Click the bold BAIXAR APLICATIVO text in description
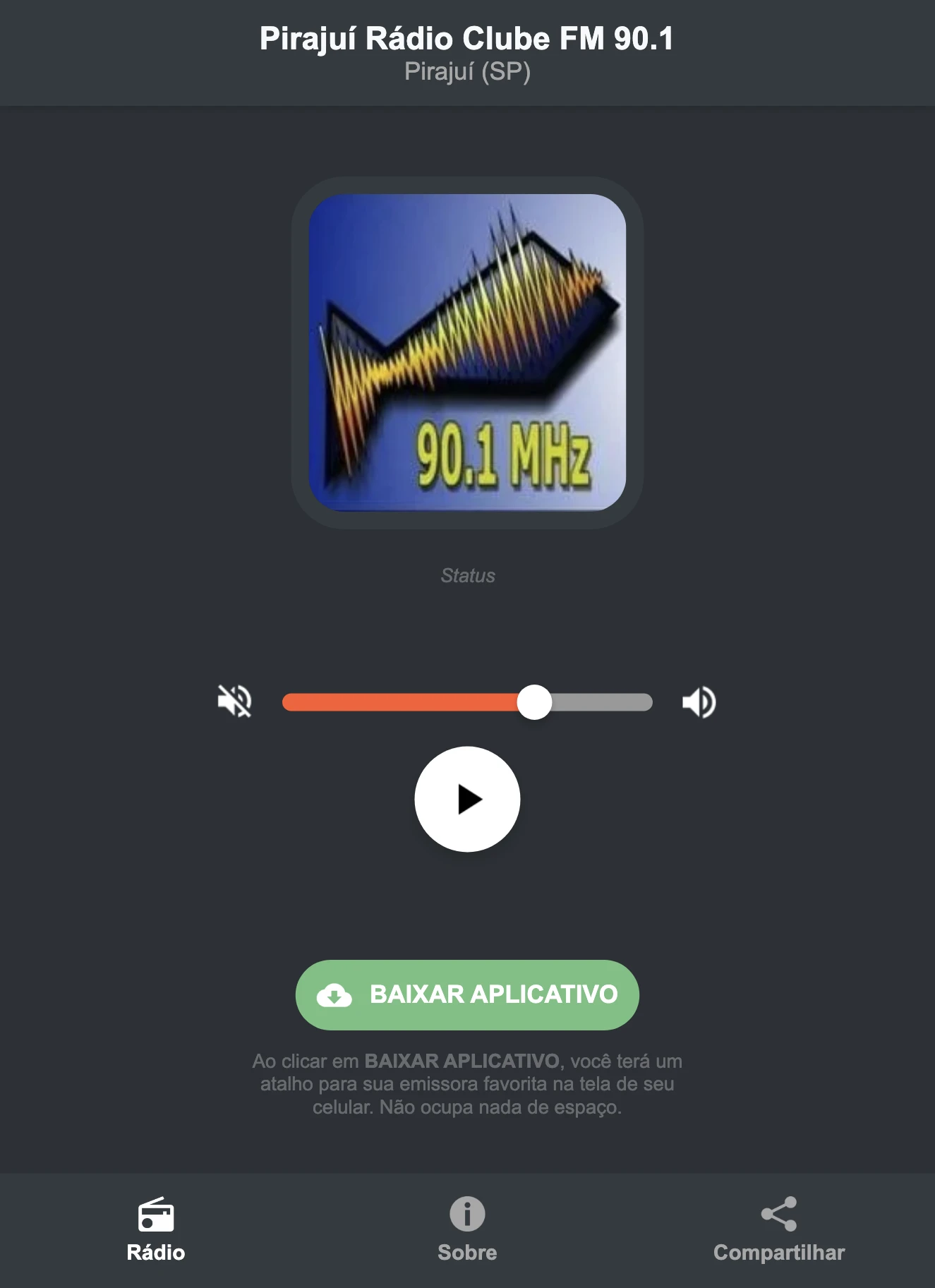Screen dimensions: 935x1288 [462, 1061]
